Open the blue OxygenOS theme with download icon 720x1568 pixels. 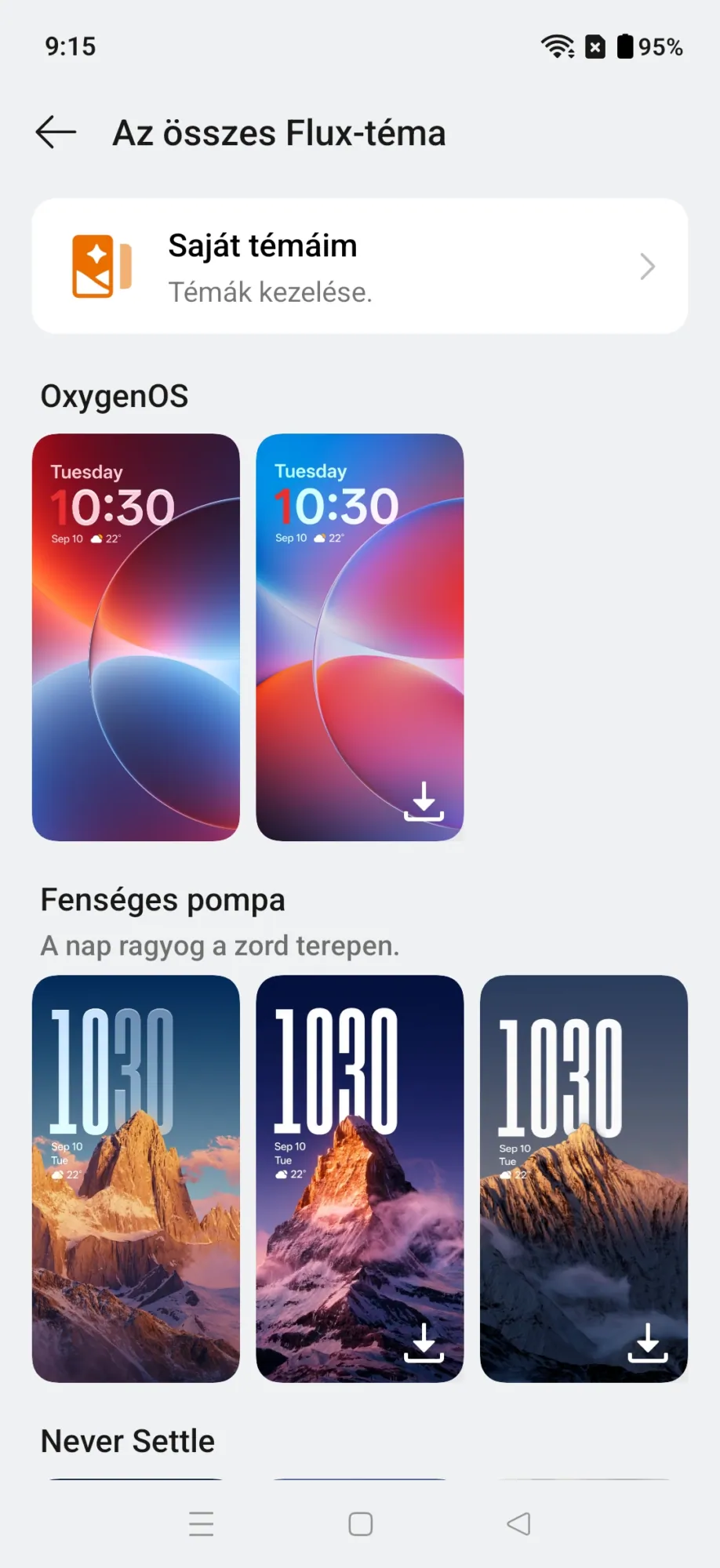click(360, 637)
